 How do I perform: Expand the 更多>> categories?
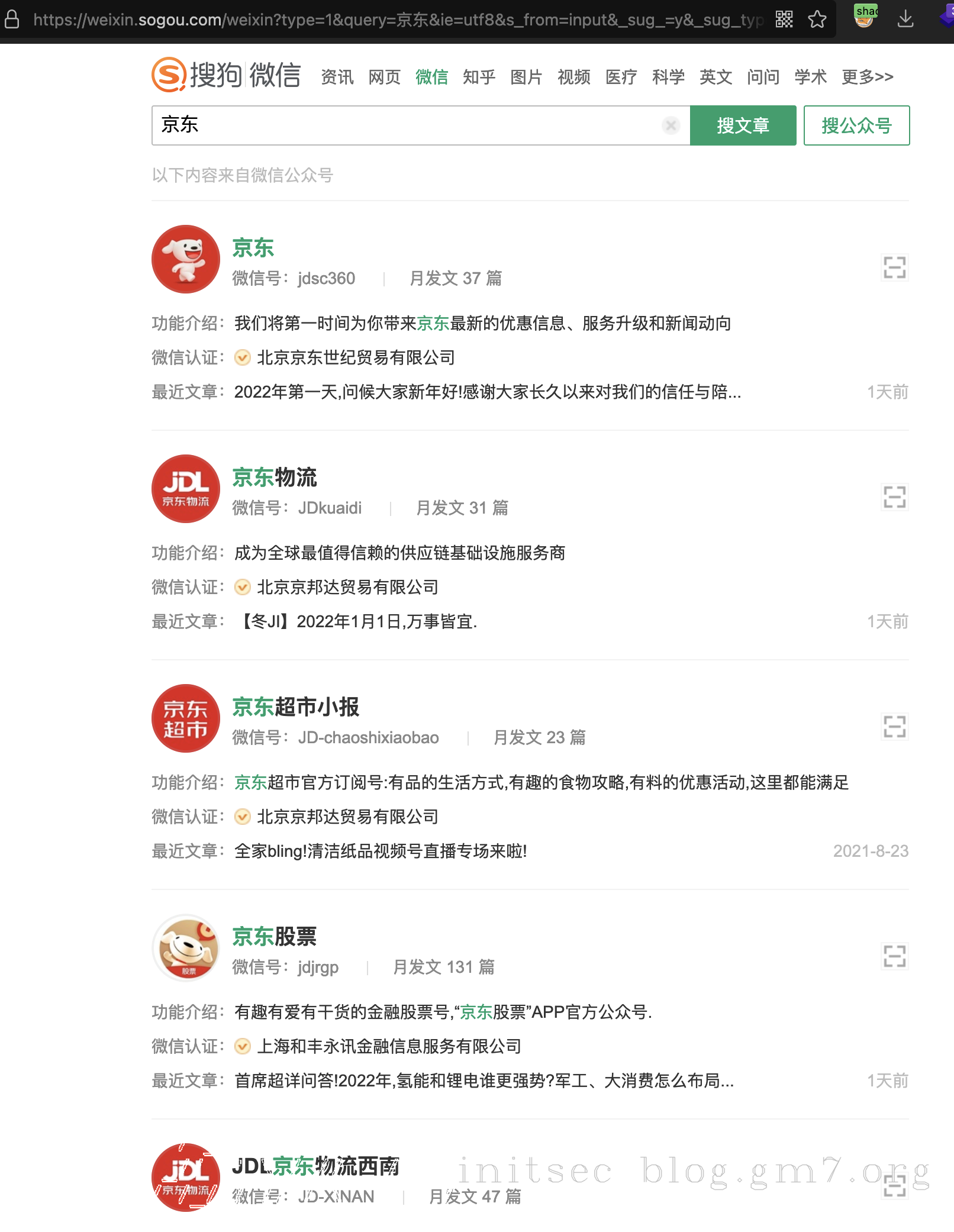(867, 77)
